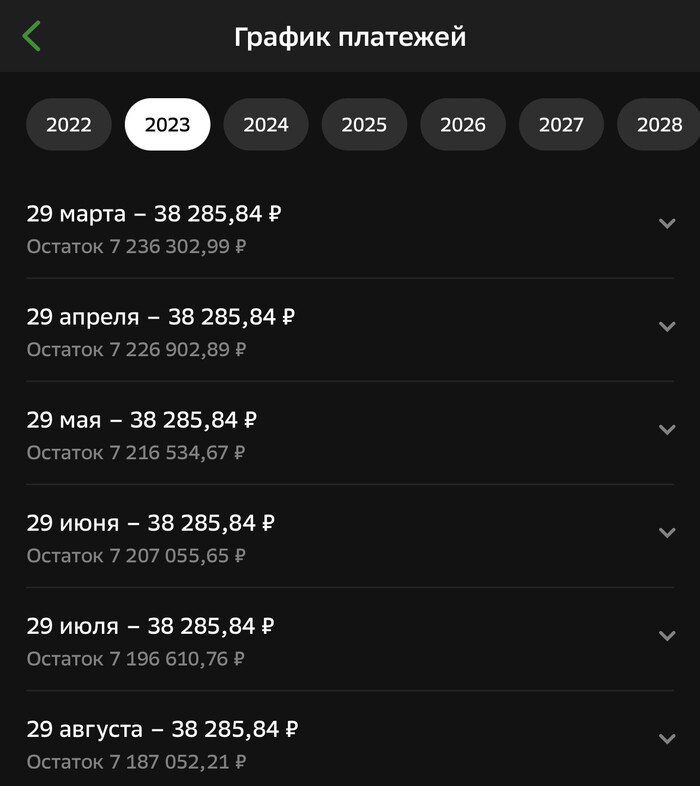Switch to the 2028 year chip

pyautogui.click(x=658, y=125)
